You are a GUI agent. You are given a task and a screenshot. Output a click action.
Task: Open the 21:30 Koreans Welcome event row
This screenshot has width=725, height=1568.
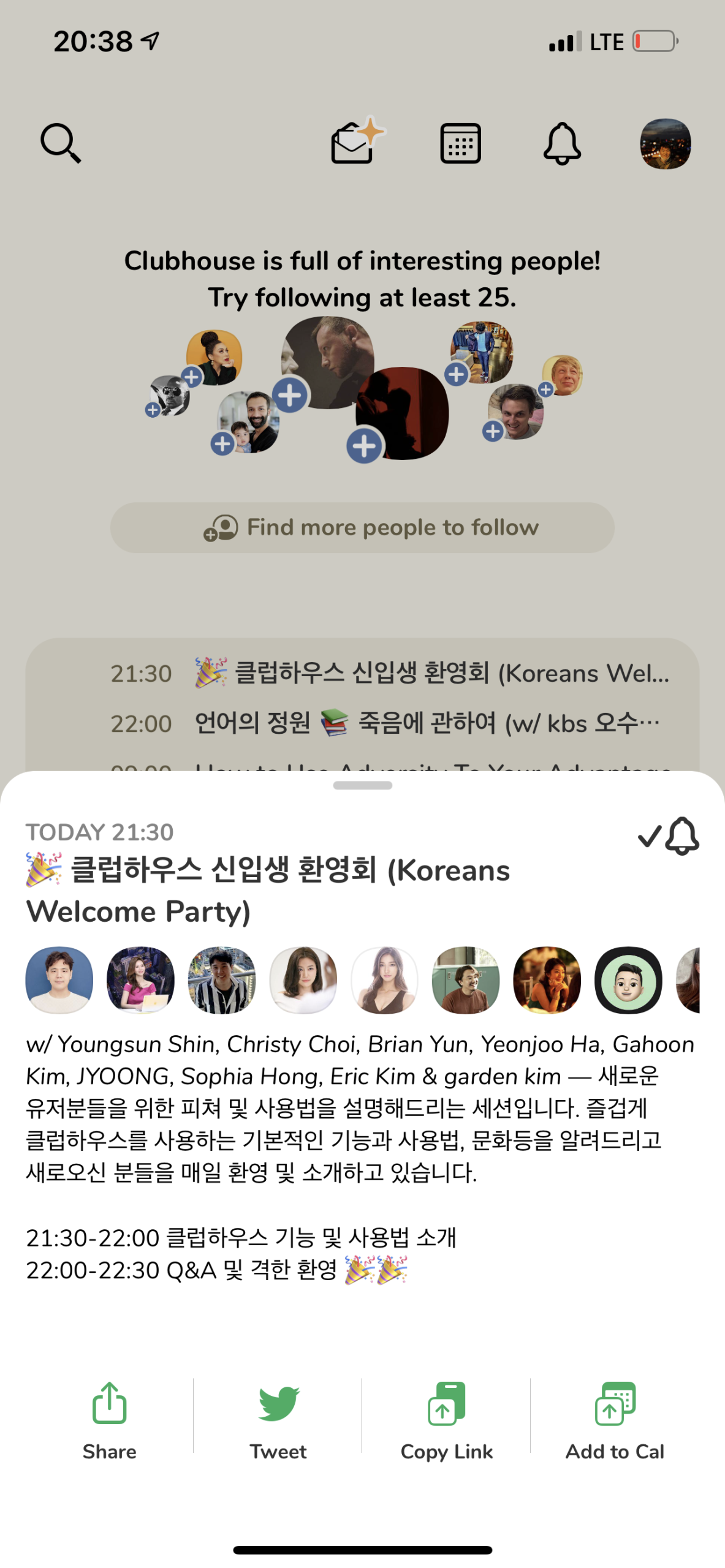click(x=389, y=673)
